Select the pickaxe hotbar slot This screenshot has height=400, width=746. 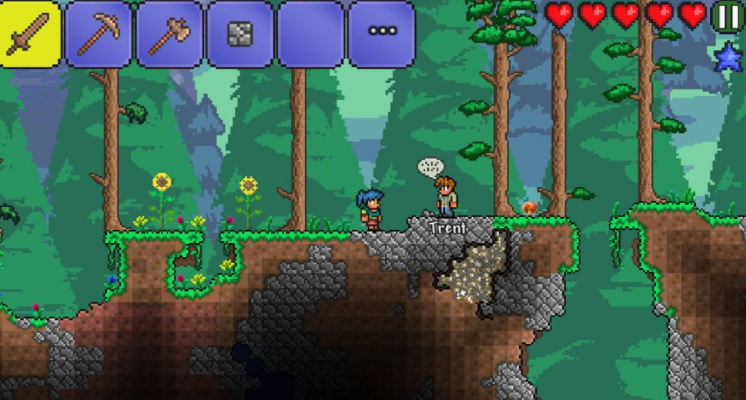[98, 34]
